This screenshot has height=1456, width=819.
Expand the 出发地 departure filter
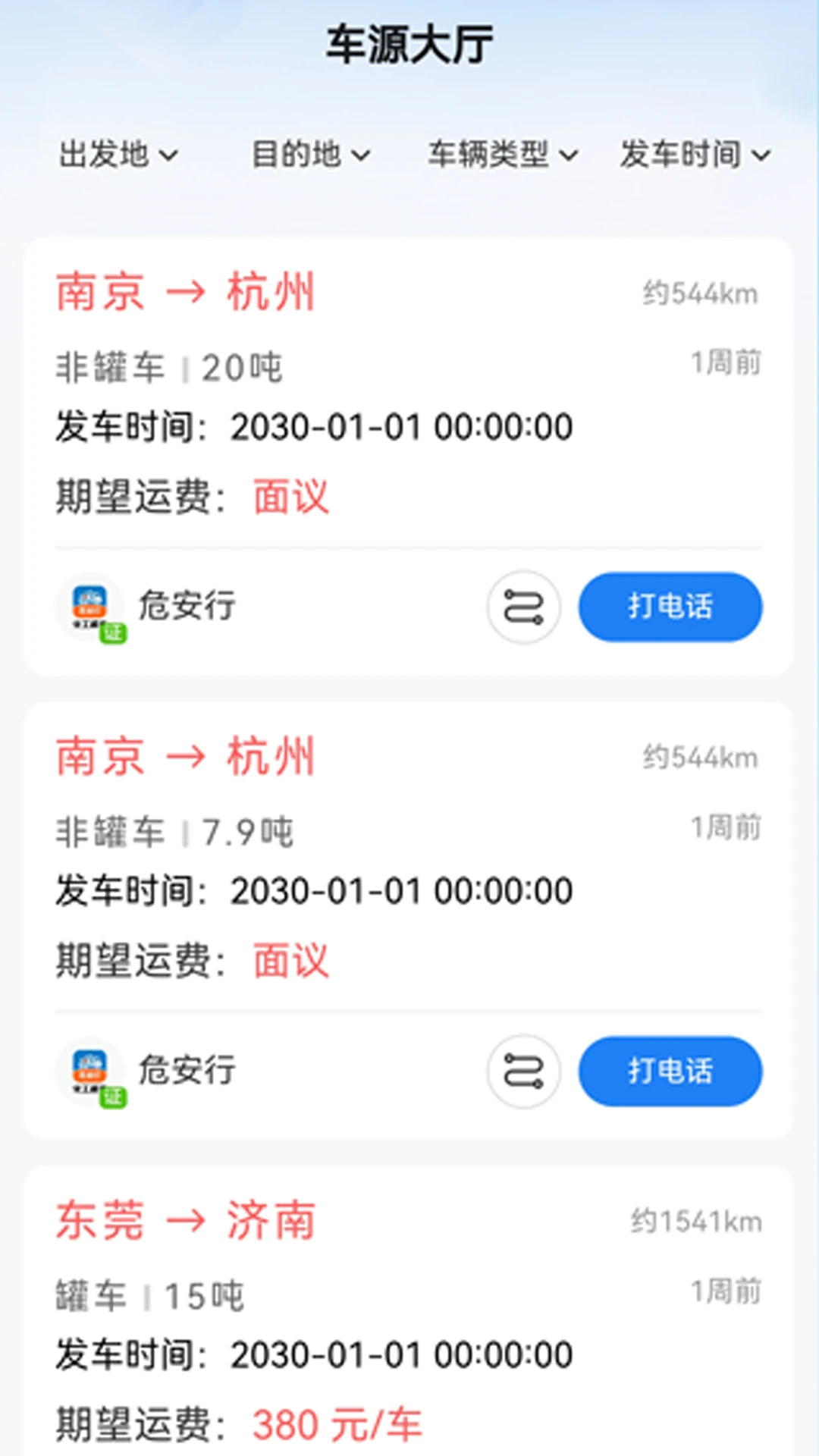click(x=118, y=155)
